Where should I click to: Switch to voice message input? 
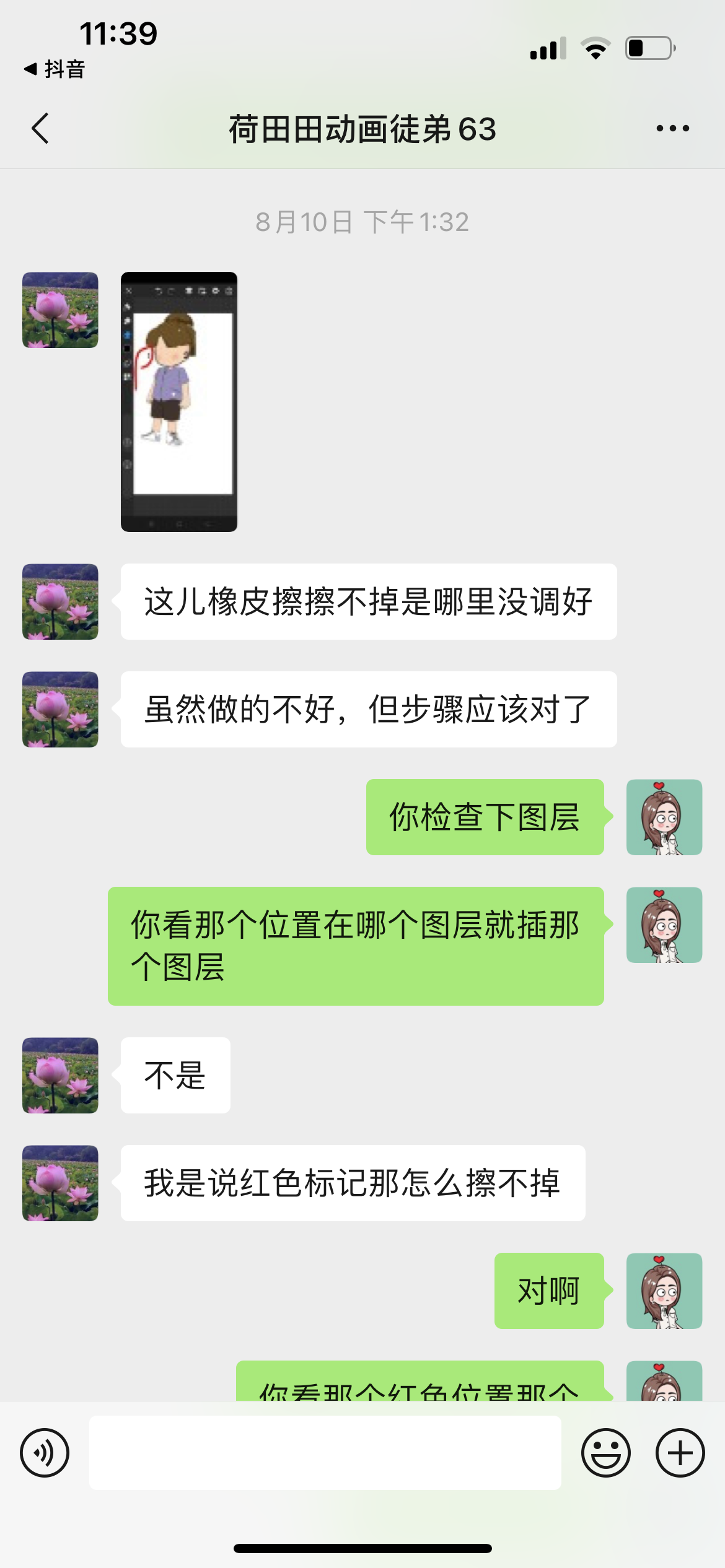(x=45, y=1453)
